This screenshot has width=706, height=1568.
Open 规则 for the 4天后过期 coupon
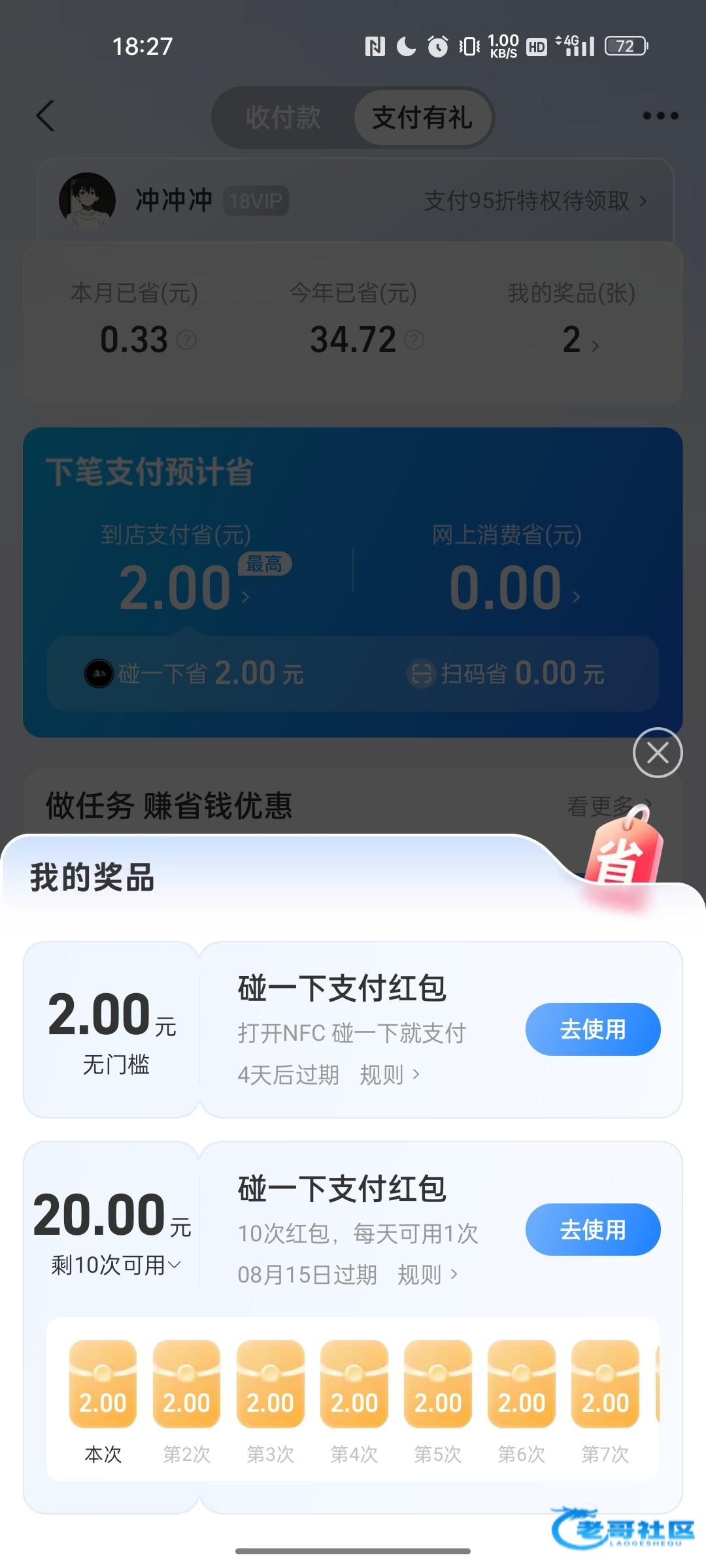pos(389,1075)
